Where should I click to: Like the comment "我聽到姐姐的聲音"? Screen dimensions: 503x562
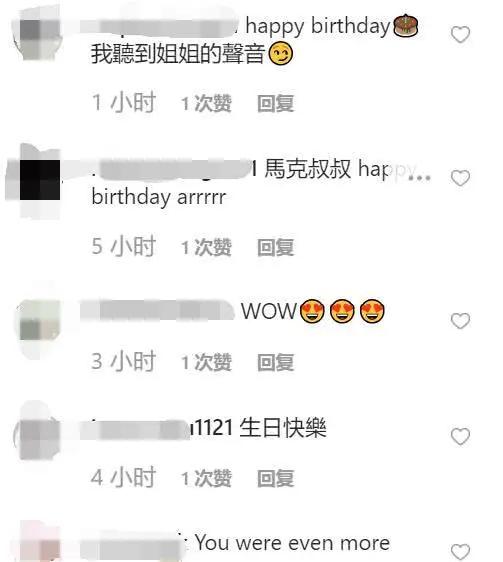click(x=460, y=35)
